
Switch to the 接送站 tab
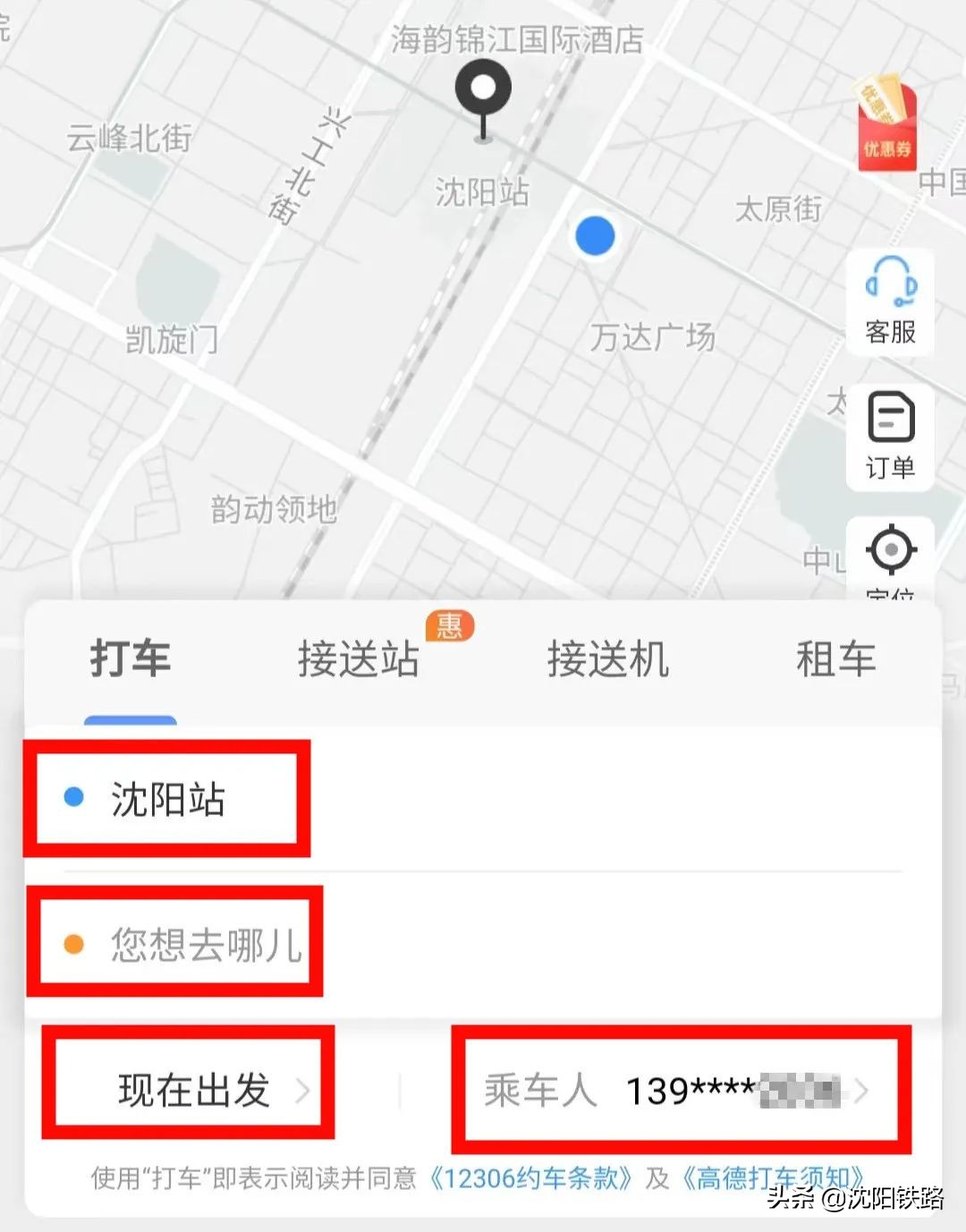pos(358,660)
